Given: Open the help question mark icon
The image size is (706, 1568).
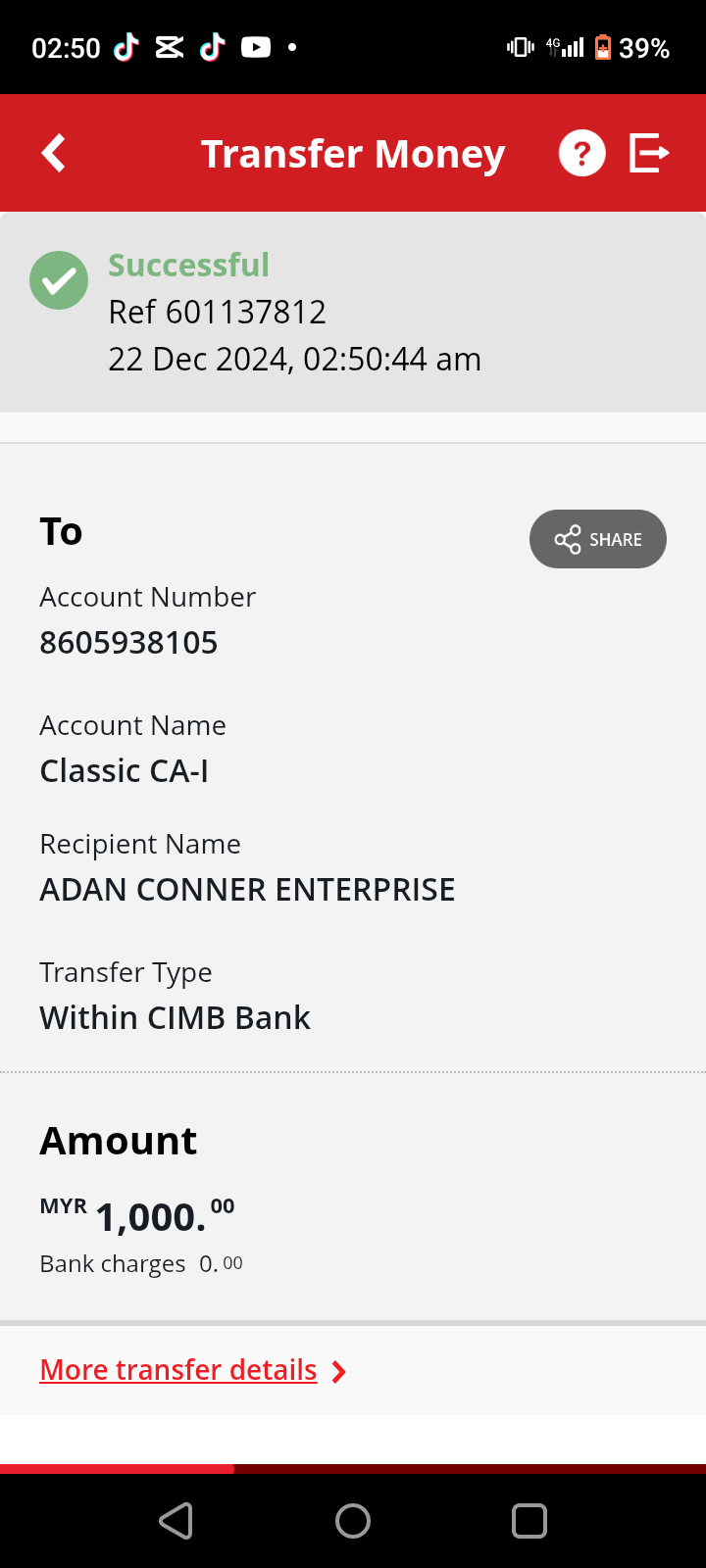Looking at the screenshot, I should coord(582,154).
